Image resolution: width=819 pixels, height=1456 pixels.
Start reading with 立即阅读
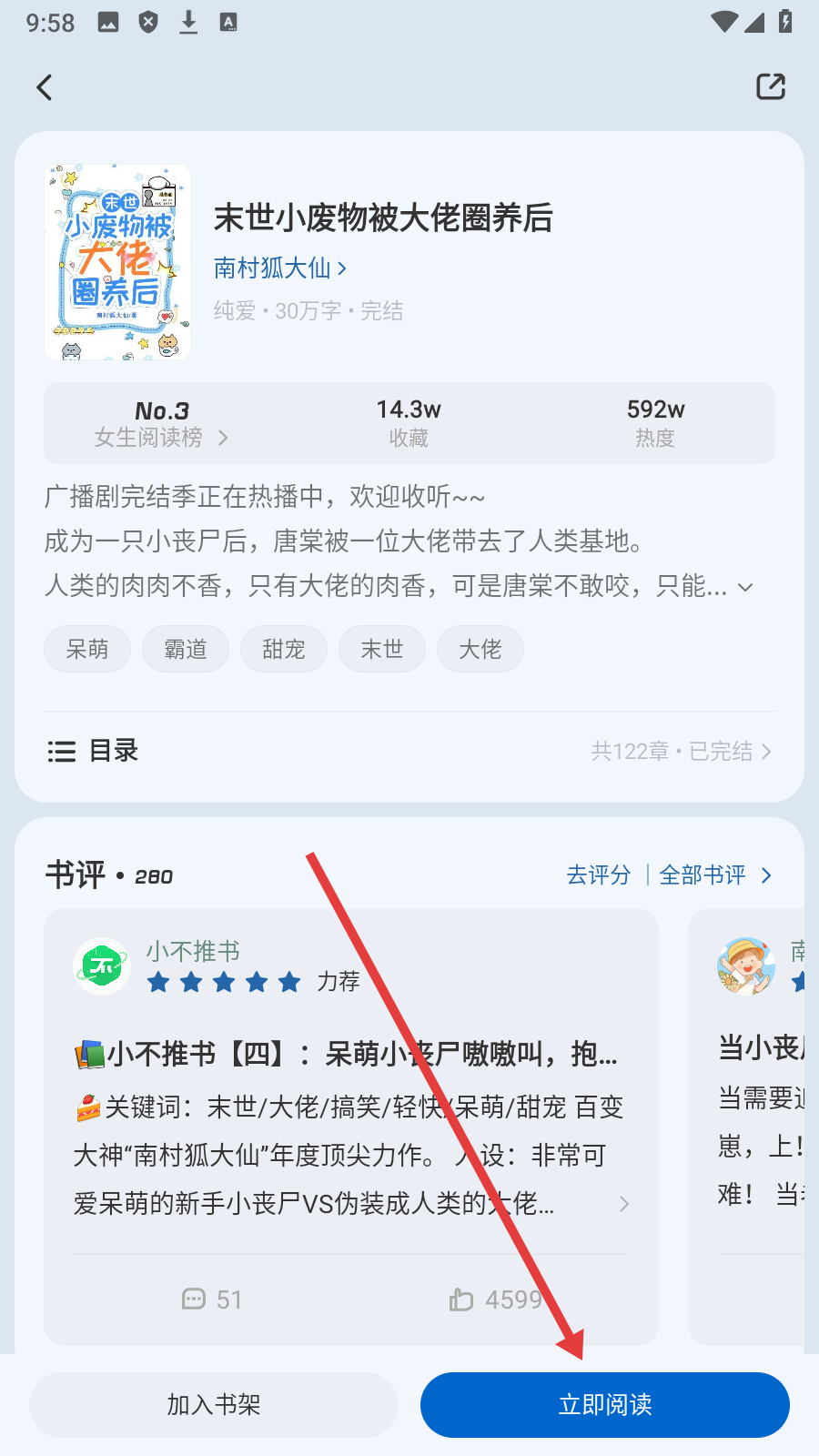point(605,1405)
